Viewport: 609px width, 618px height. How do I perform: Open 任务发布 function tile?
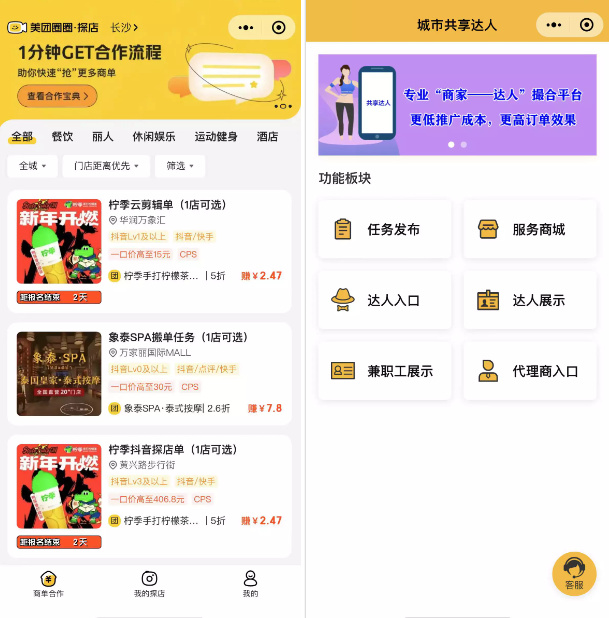tap(384, 229)
